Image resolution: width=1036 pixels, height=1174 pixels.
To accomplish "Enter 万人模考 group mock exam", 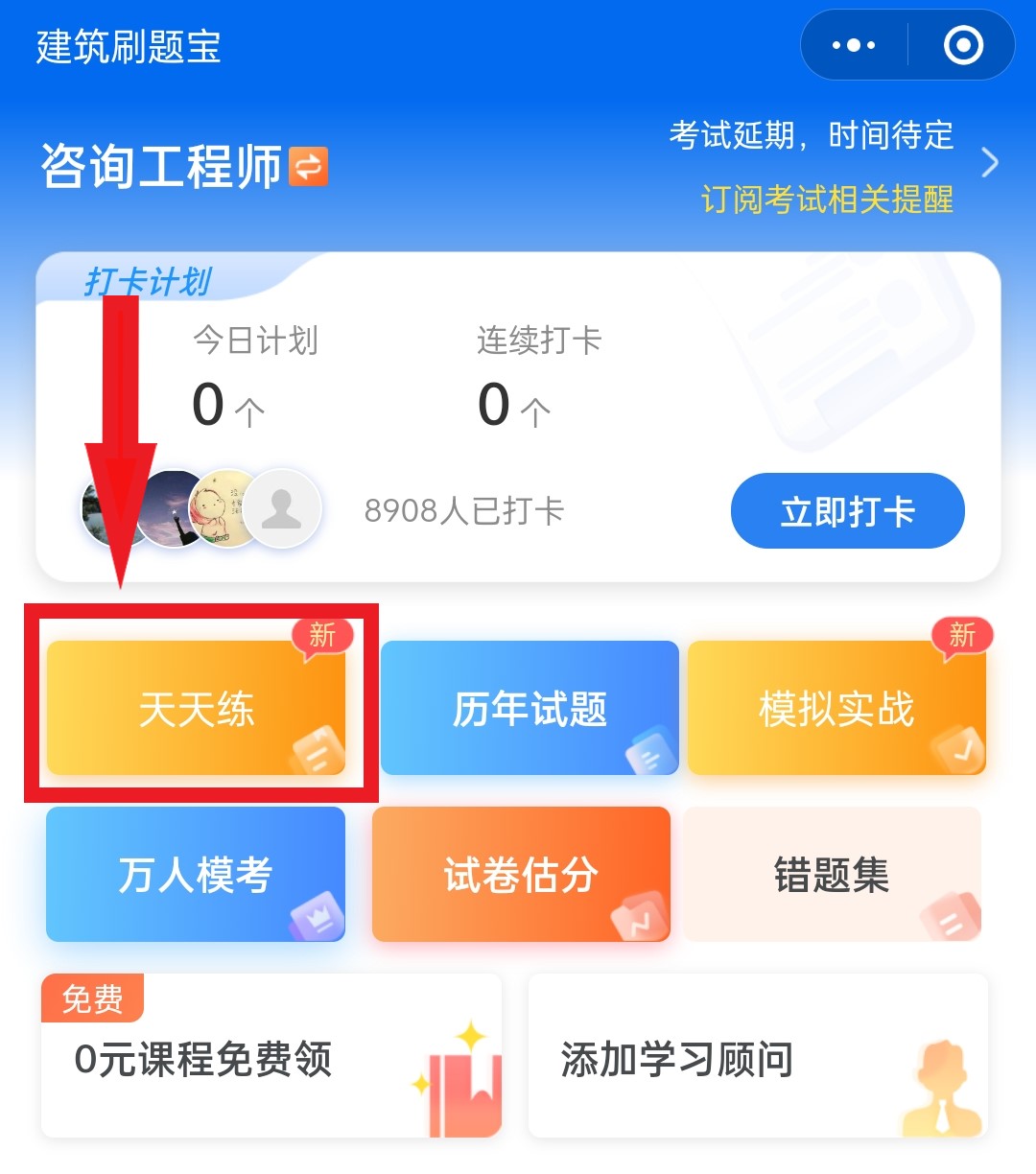I will click(195, 874).
